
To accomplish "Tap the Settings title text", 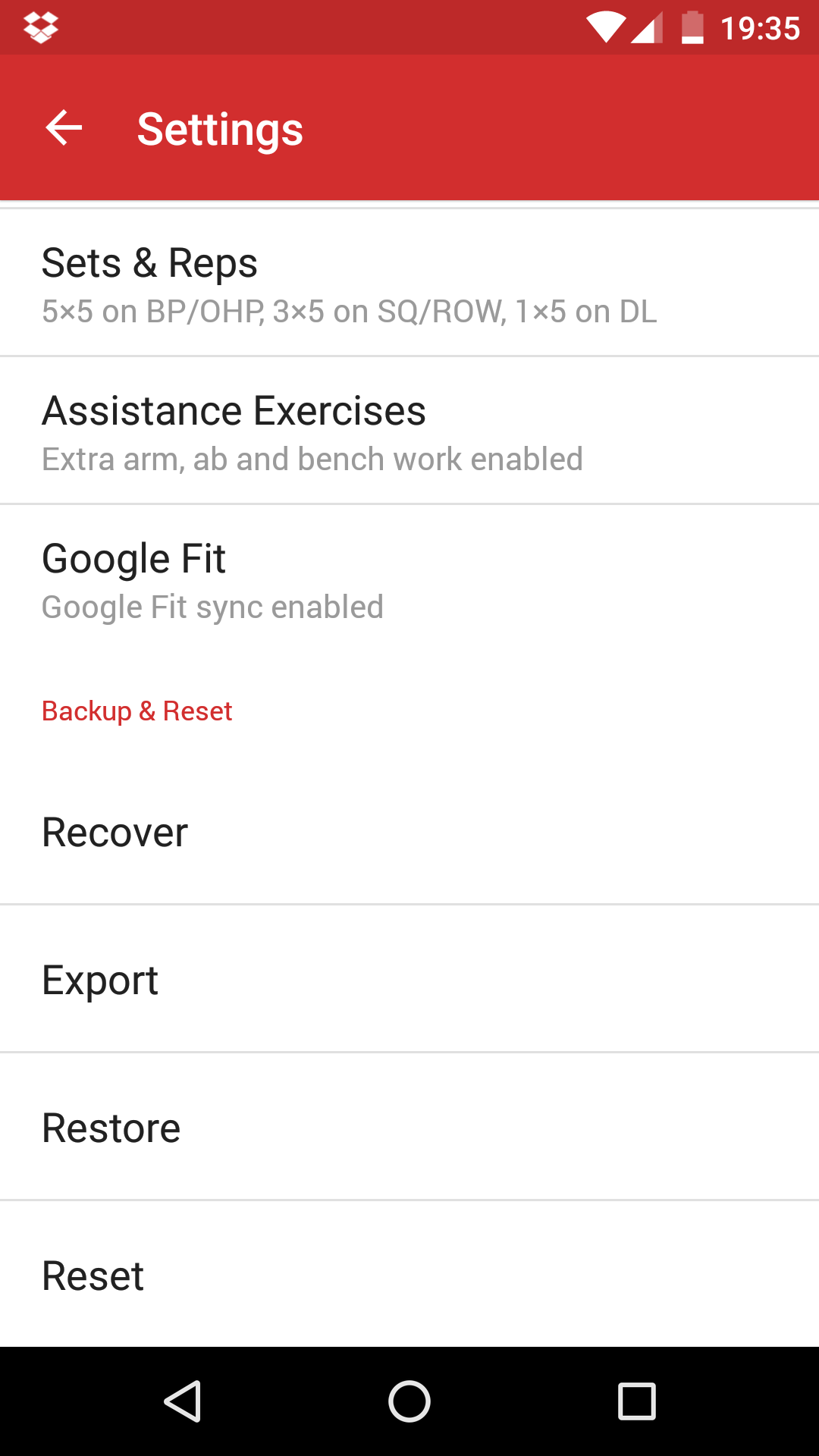I will [x=218, y=127].
